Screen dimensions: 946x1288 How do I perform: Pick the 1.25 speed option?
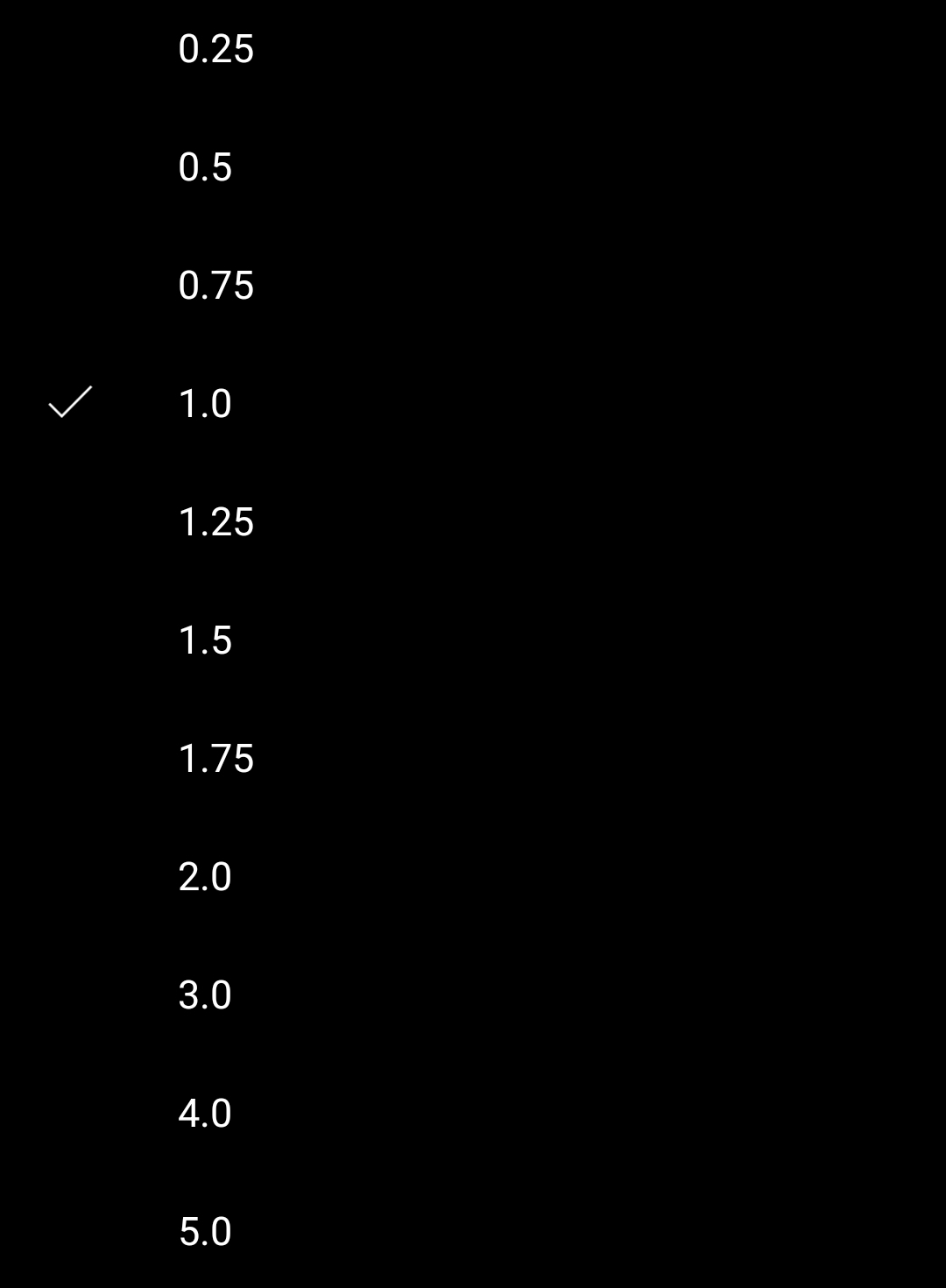pyautogui.click(x=215, y=522)
